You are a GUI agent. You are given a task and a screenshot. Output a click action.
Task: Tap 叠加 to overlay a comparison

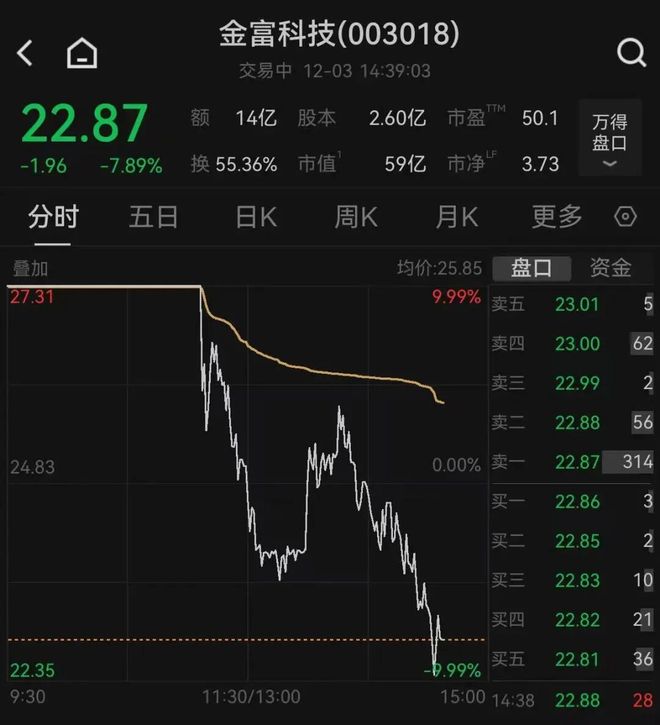coord(30,268)
